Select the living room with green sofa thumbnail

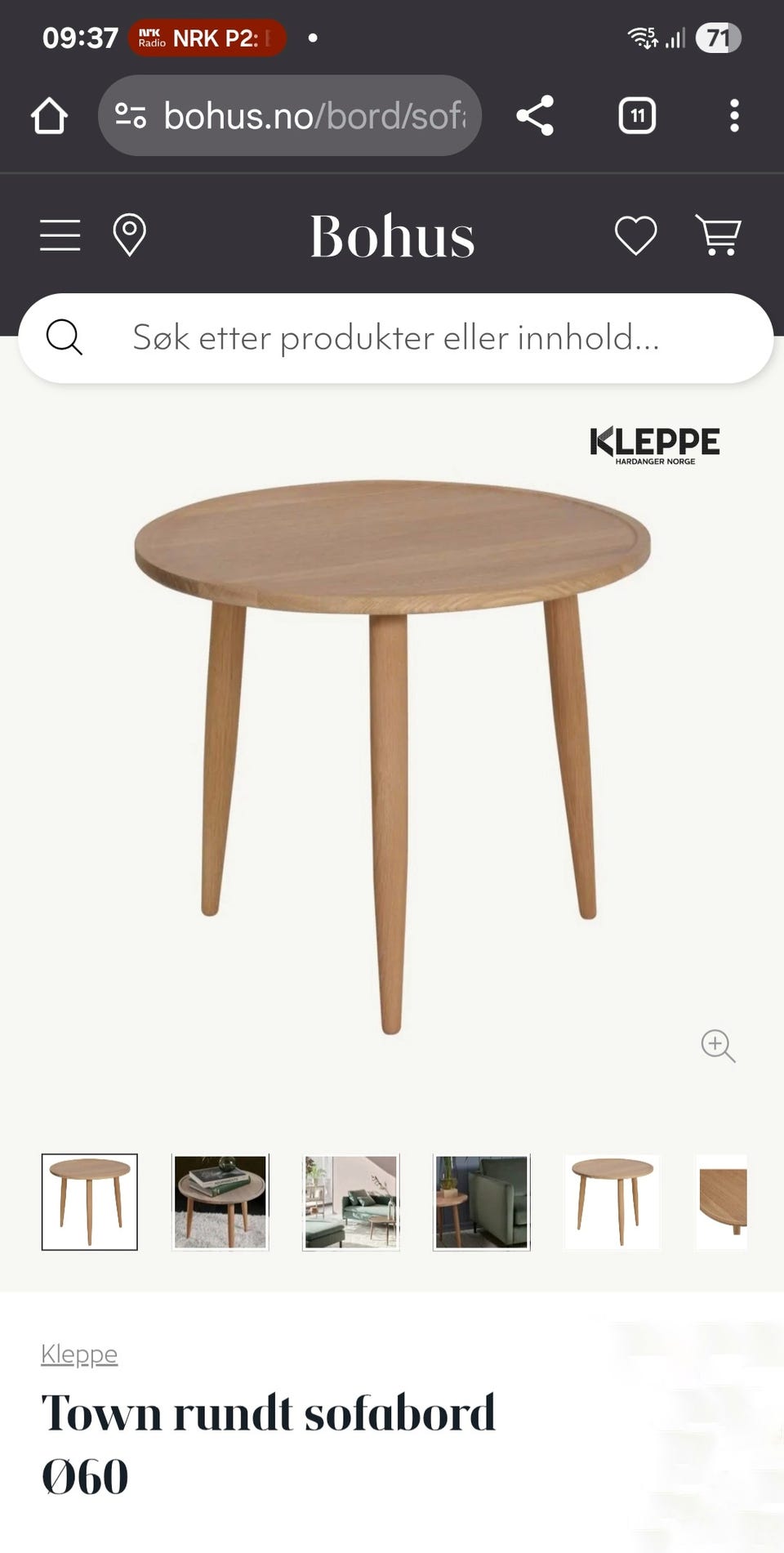pos(351,1202)
